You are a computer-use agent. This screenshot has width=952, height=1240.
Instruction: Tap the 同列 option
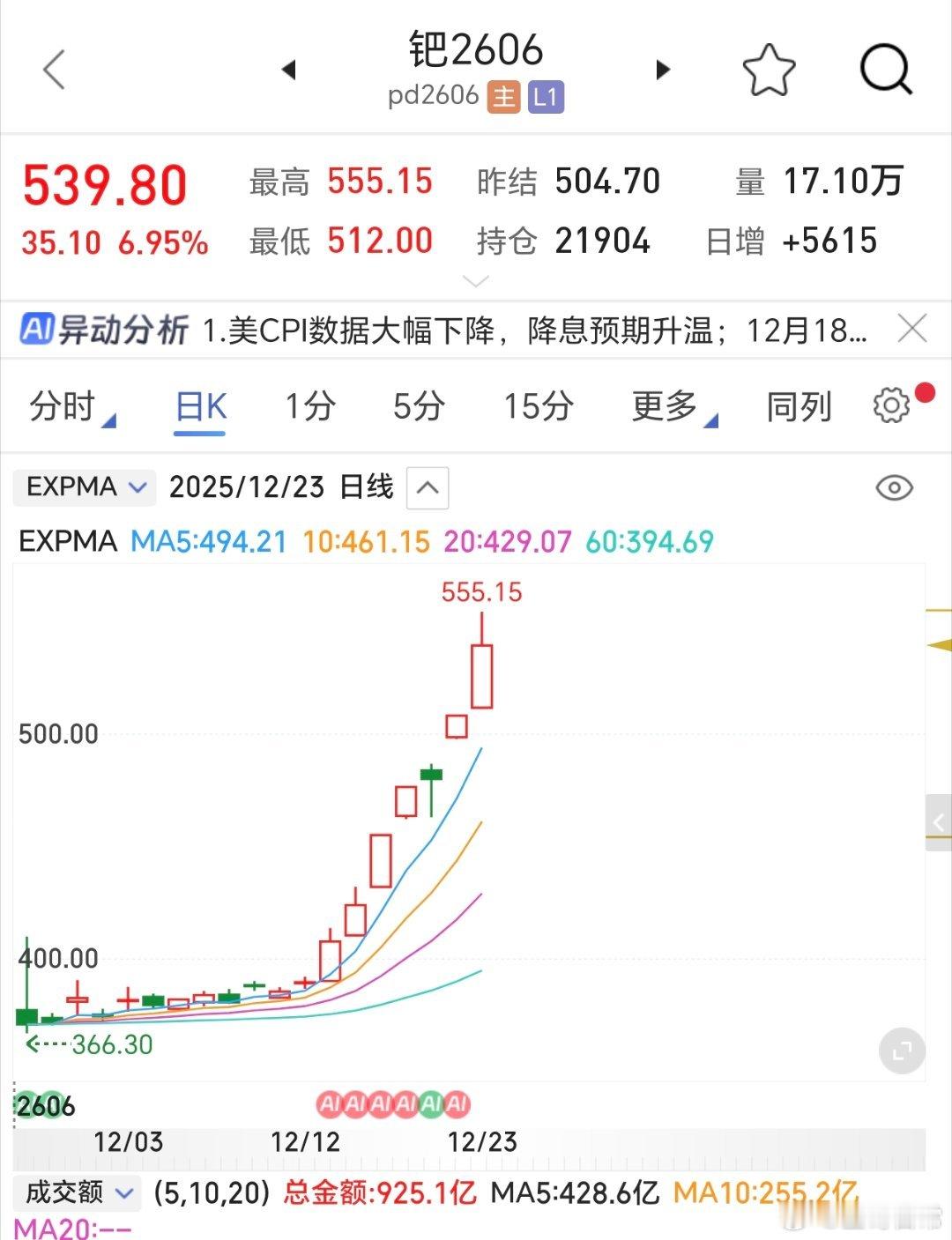click(x=799, y=407)
